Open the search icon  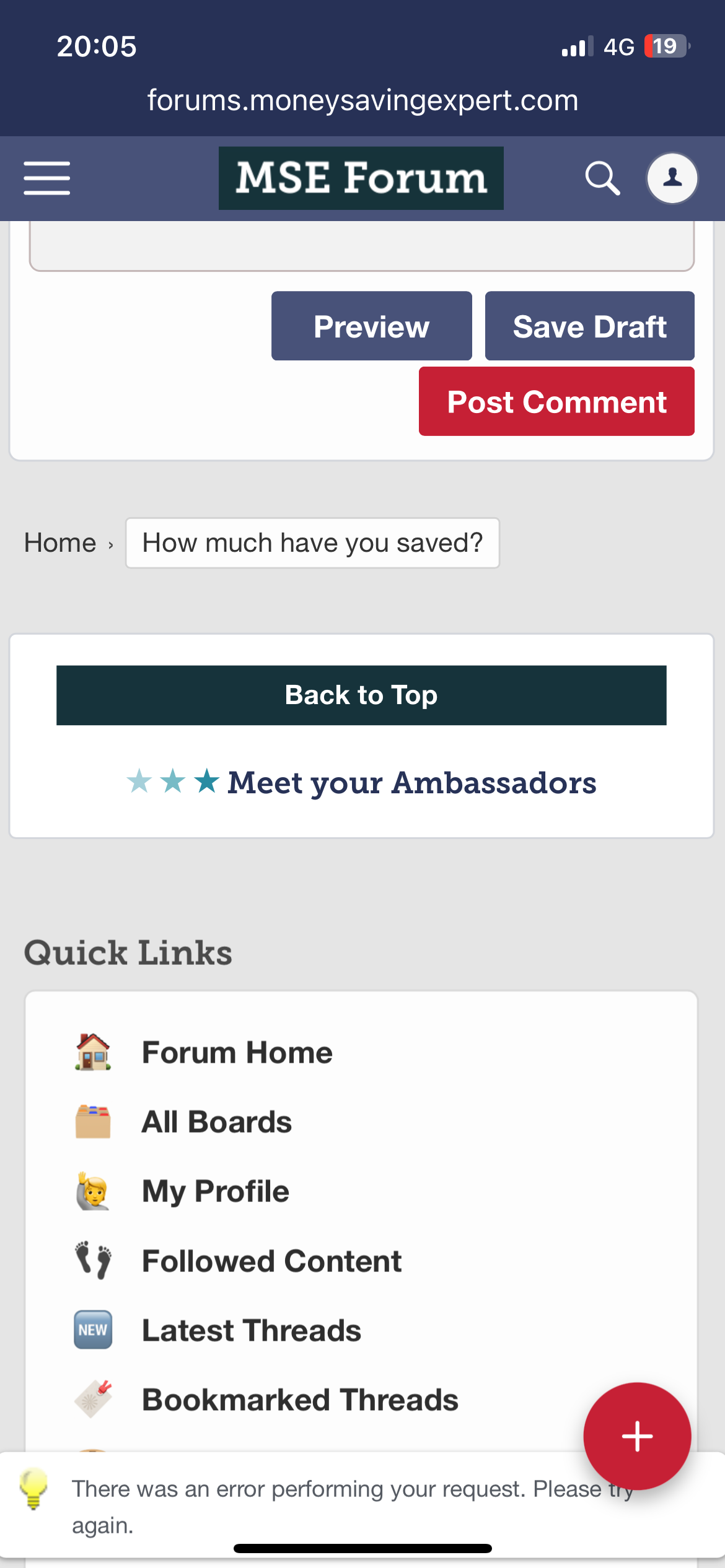pos(602,178)
